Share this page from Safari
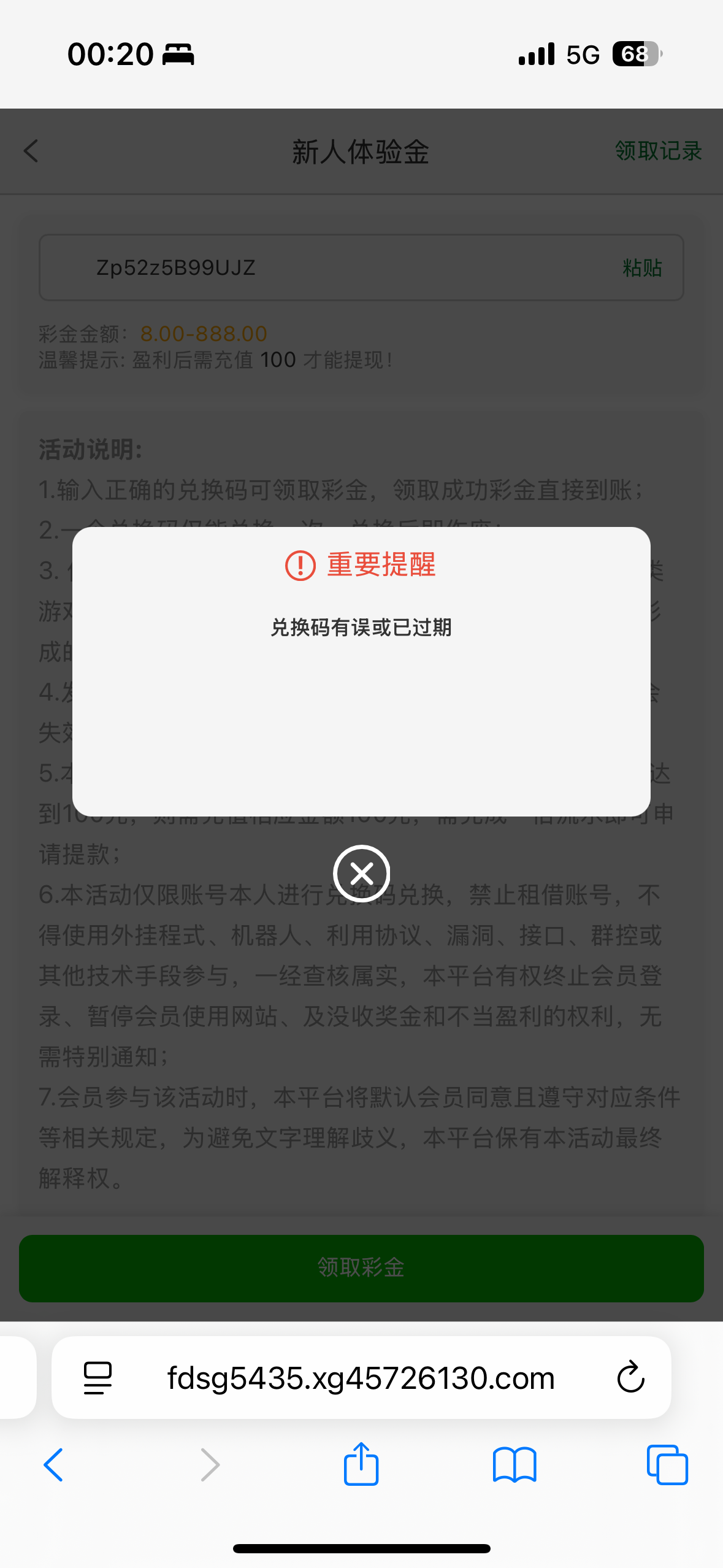 click(x=361, y=1463)
